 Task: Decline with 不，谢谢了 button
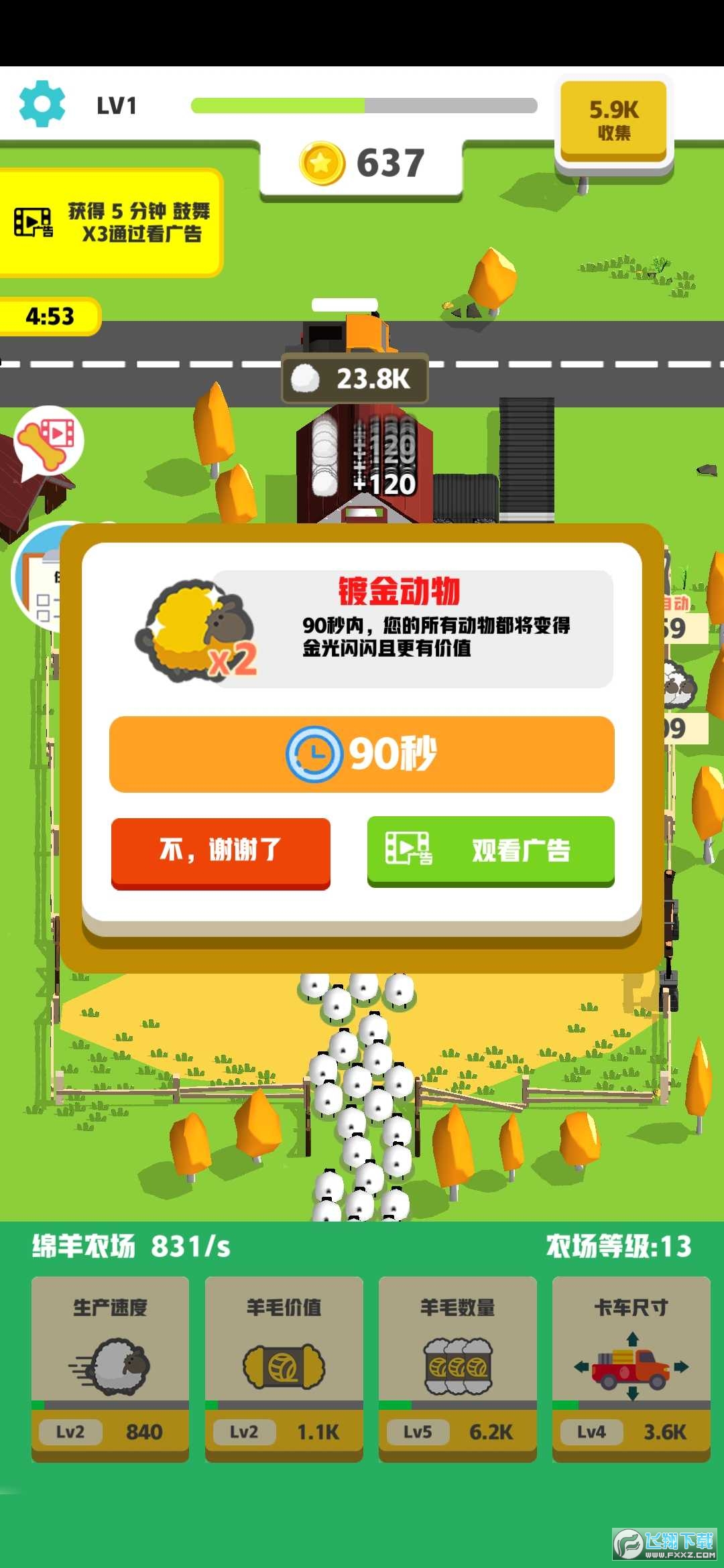[221, 851]
